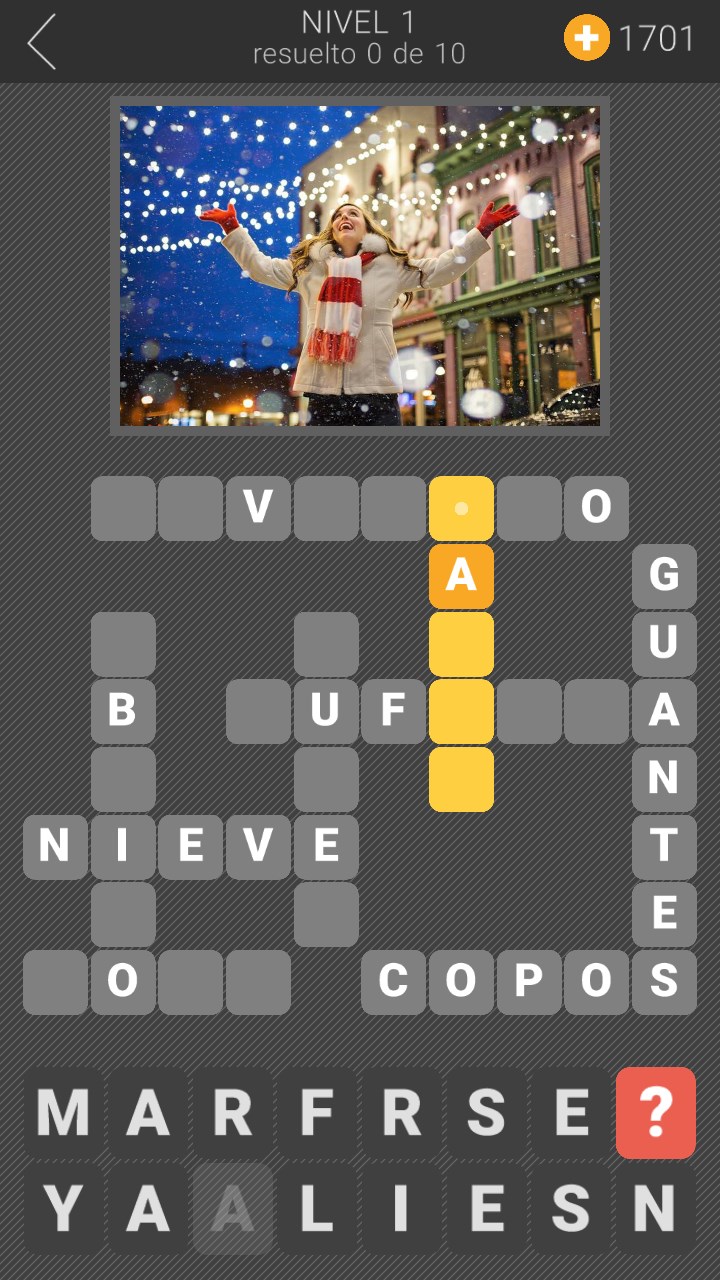The image size is (720, 1280).
Task: Get more coins with the plus button
Action: (587, 39)
